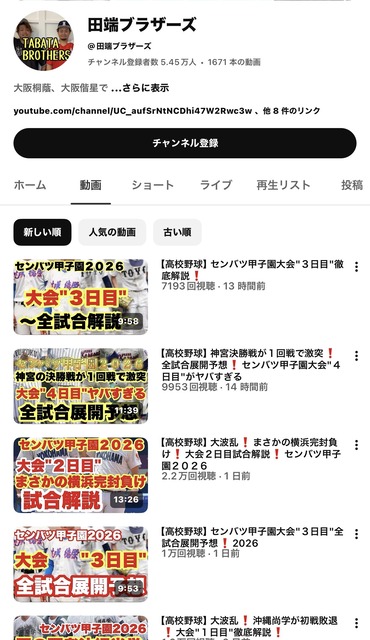Tap the チャンネル登録 subscribe button
The height and width of the screenshot is (640, 370).
coord(185,143)
